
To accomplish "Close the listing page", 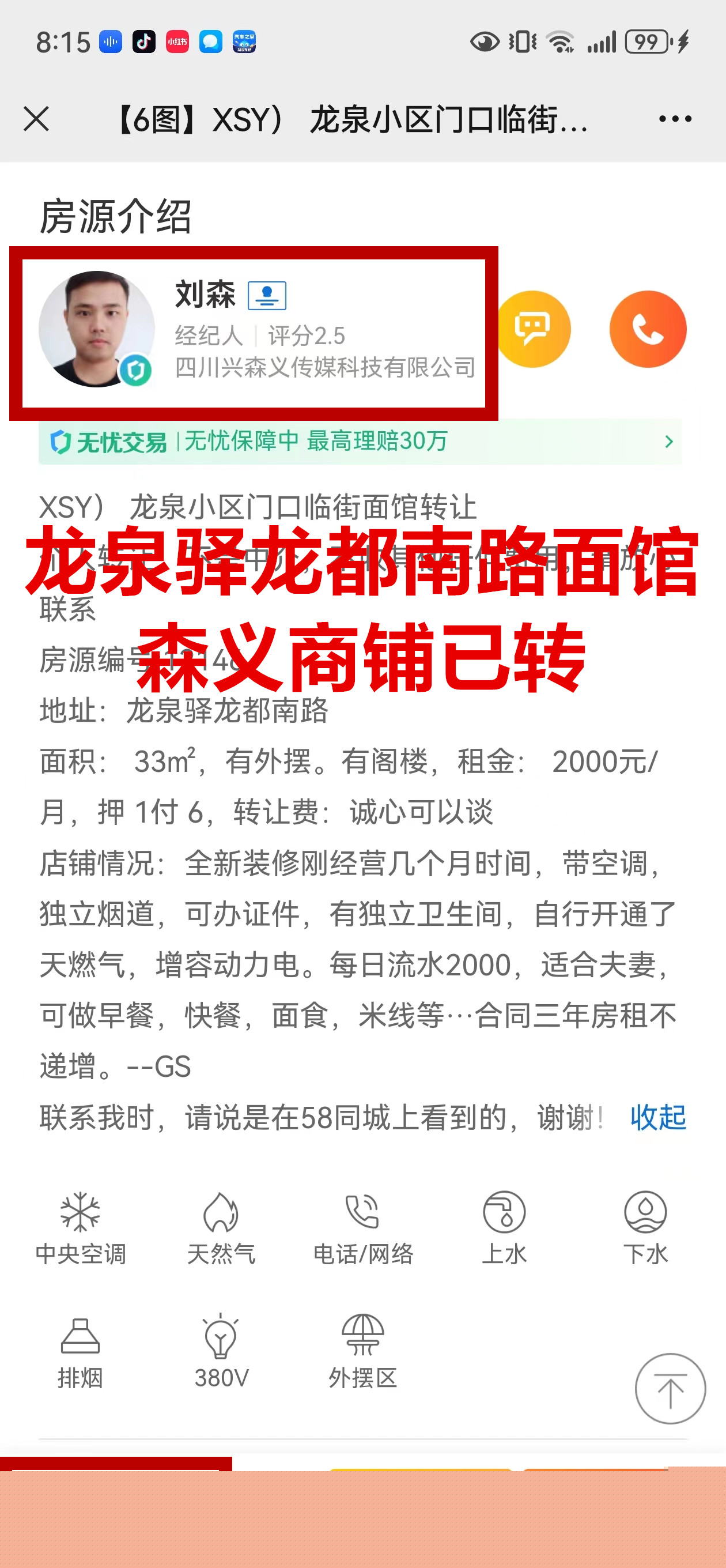I will tap(36, 119).
